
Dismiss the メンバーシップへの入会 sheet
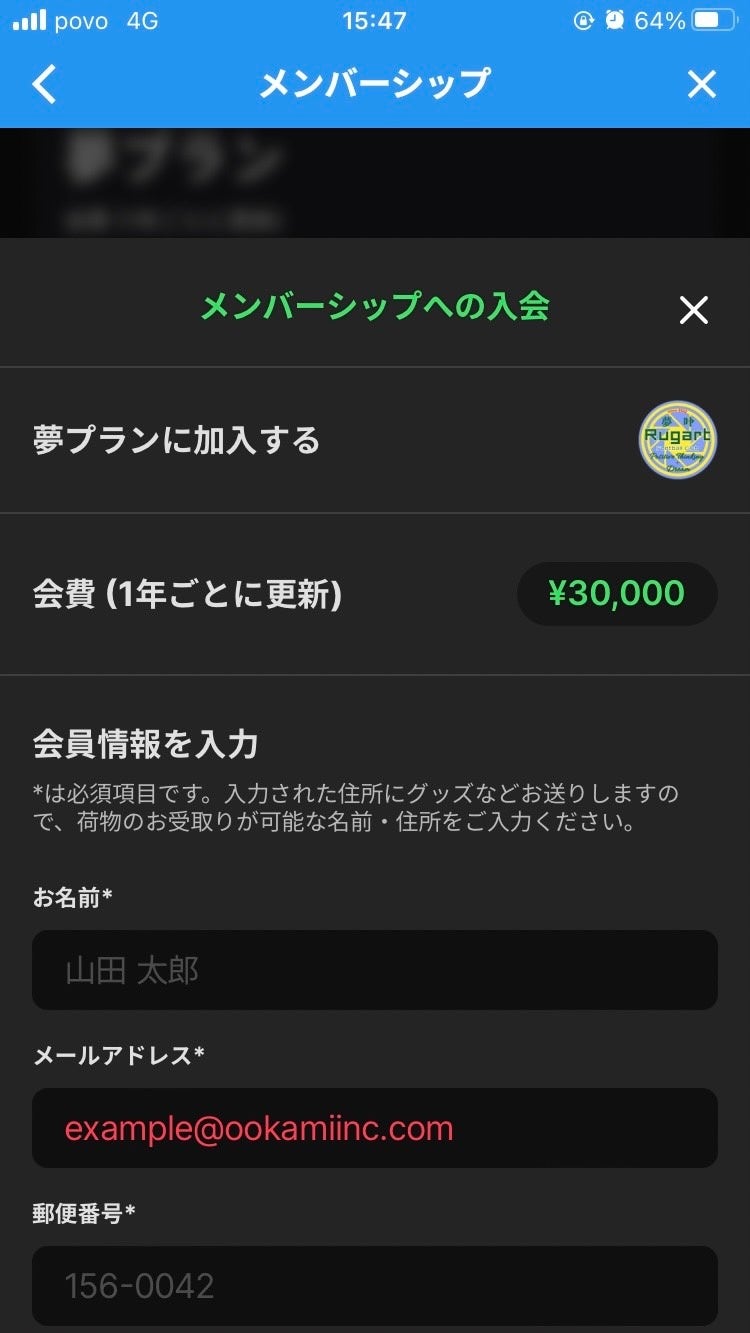point(693,310)
